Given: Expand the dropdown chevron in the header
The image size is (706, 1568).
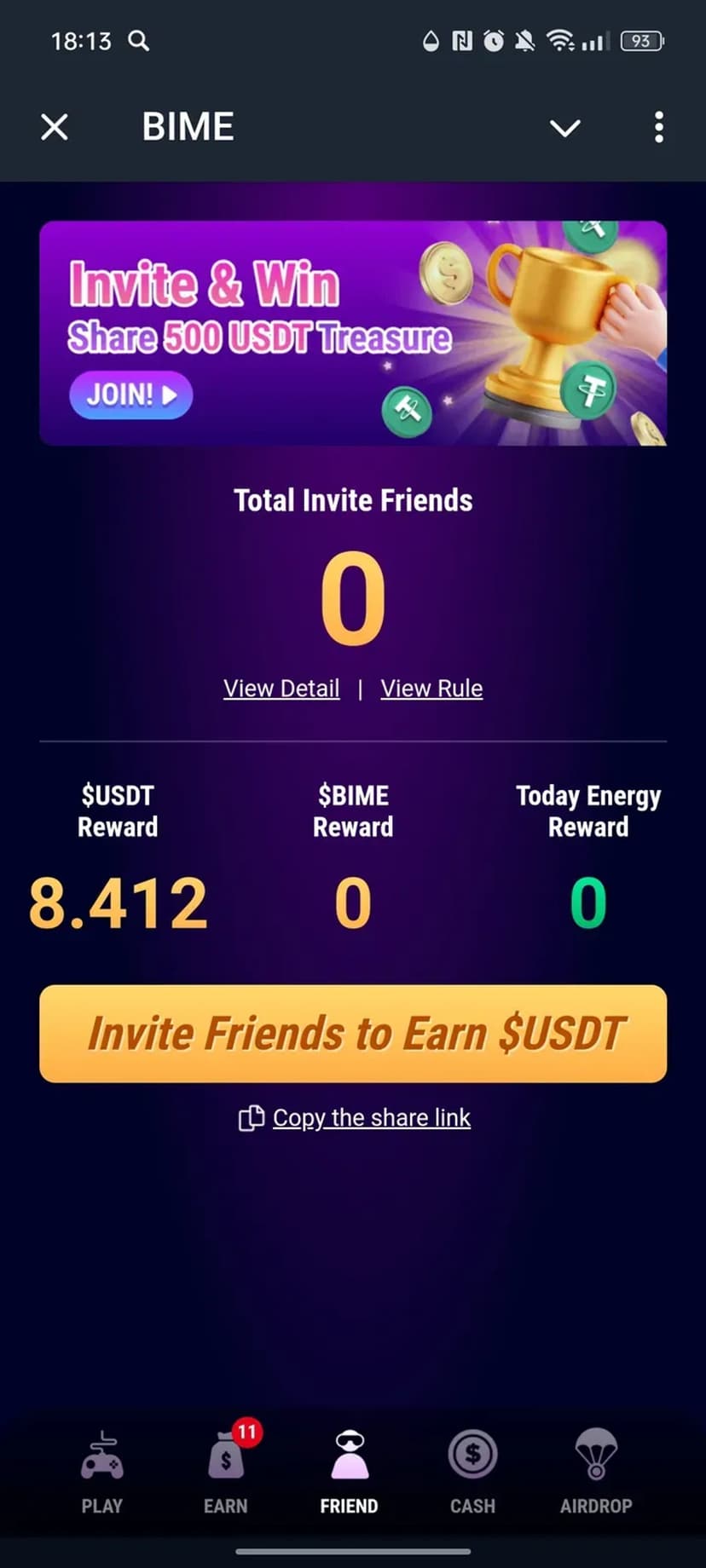Looking at the screenshot, I should (564, 128).
